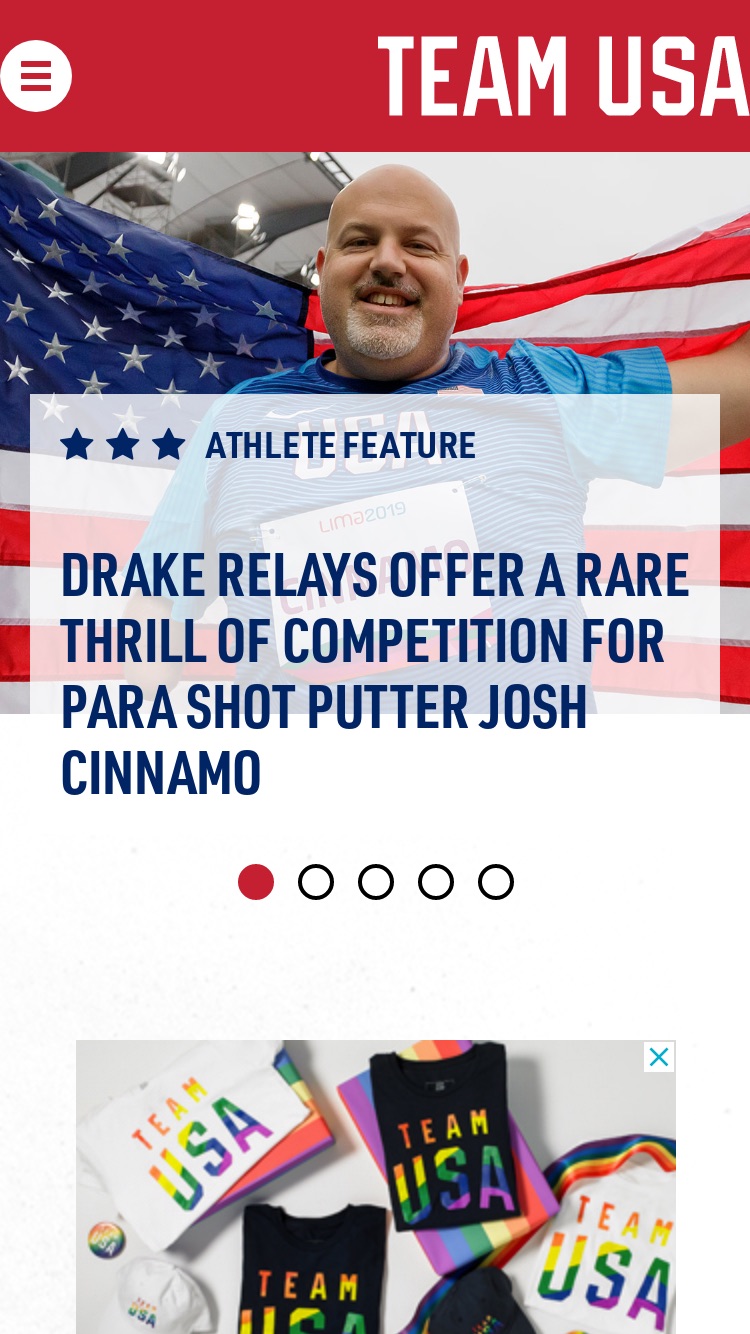Screen dimensions: 750x1334
Task: Open the Team USA pride apparel ad
Action: (x=376, y=1187)
